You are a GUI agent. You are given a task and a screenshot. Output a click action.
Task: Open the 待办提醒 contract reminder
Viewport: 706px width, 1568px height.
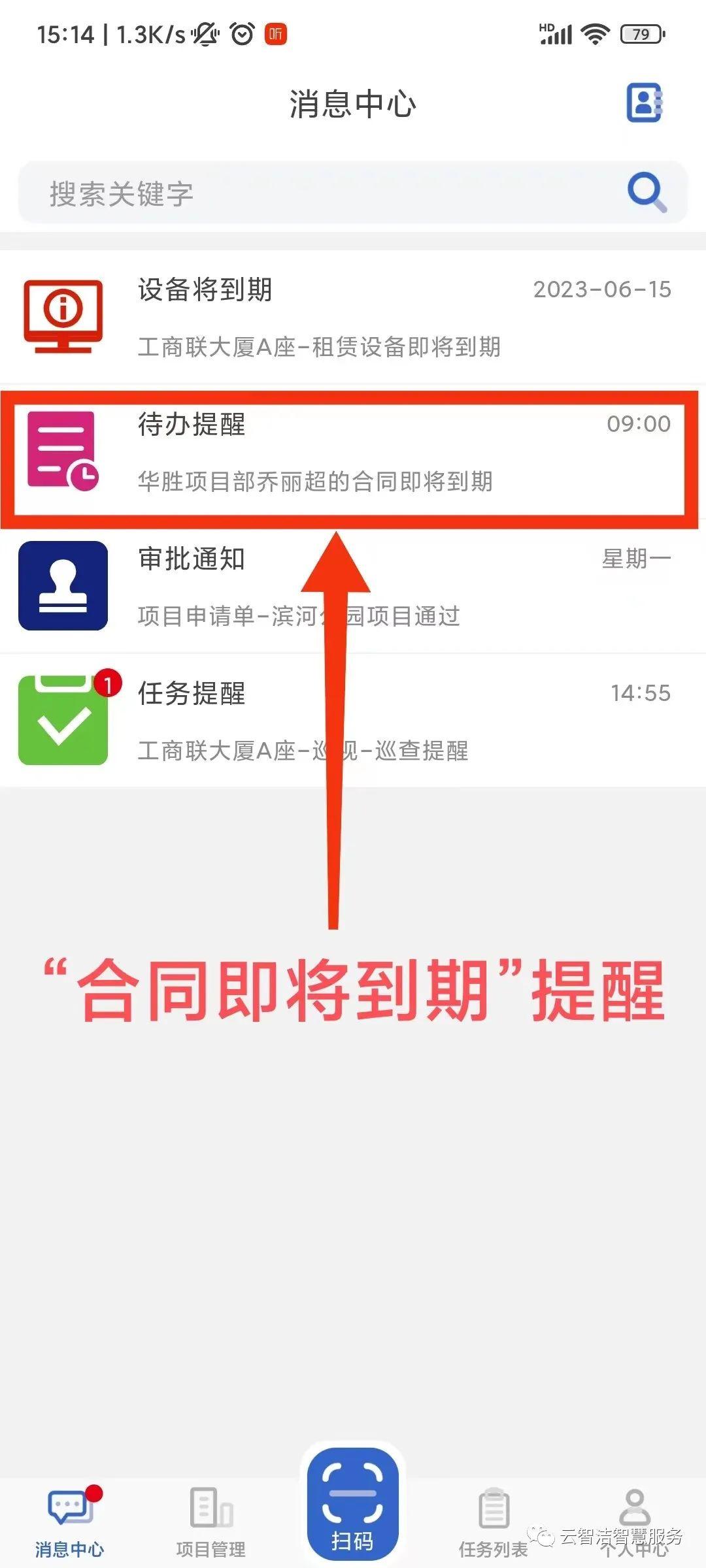click(353, 452)
